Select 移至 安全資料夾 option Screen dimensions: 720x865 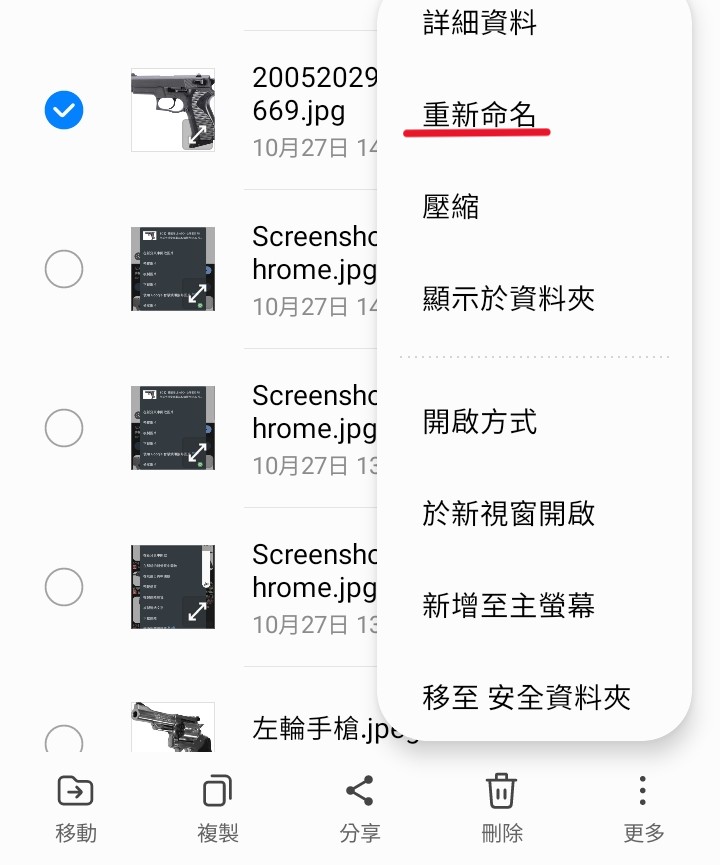click(527, 697)
